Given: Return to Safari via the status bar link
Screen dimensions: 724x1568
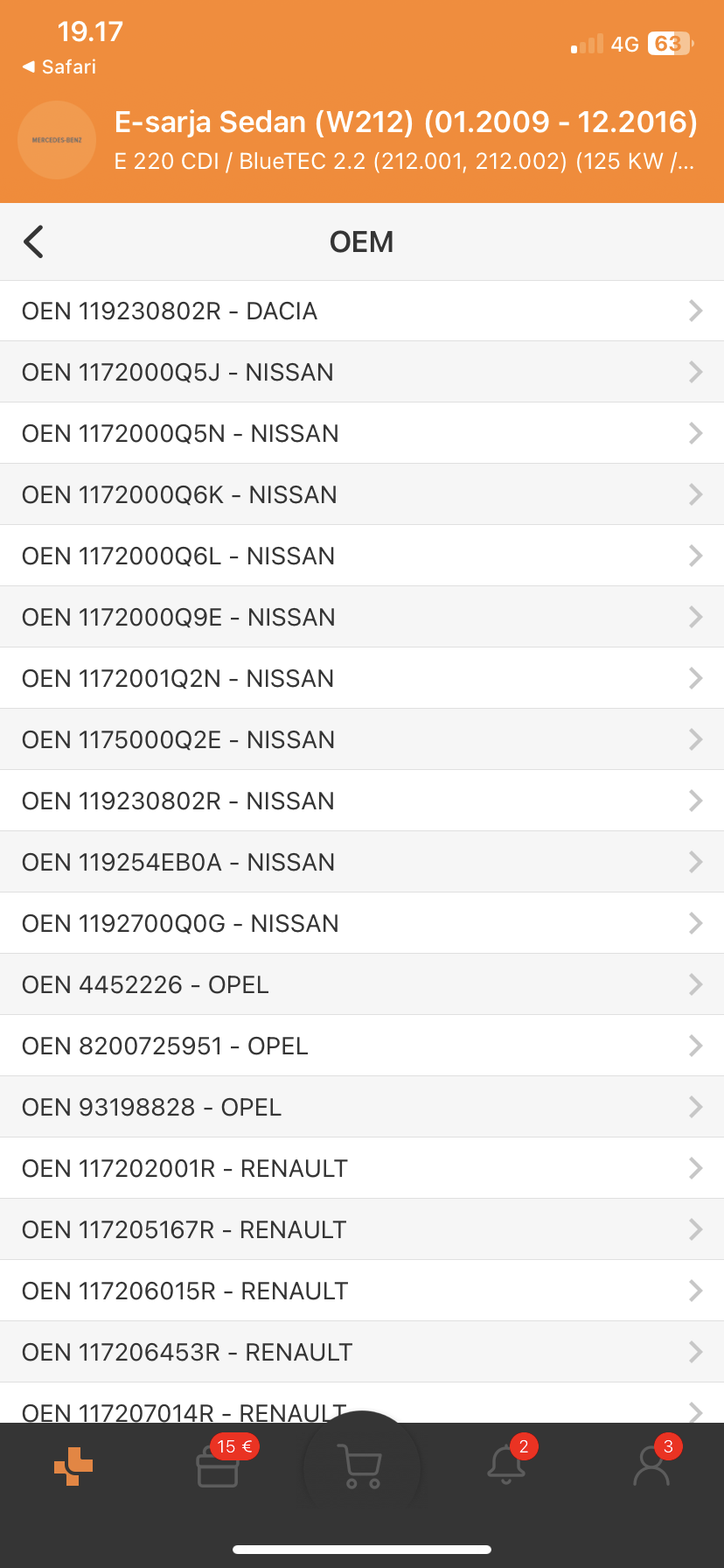Looking at the screenshot, I should pos(59,66).
